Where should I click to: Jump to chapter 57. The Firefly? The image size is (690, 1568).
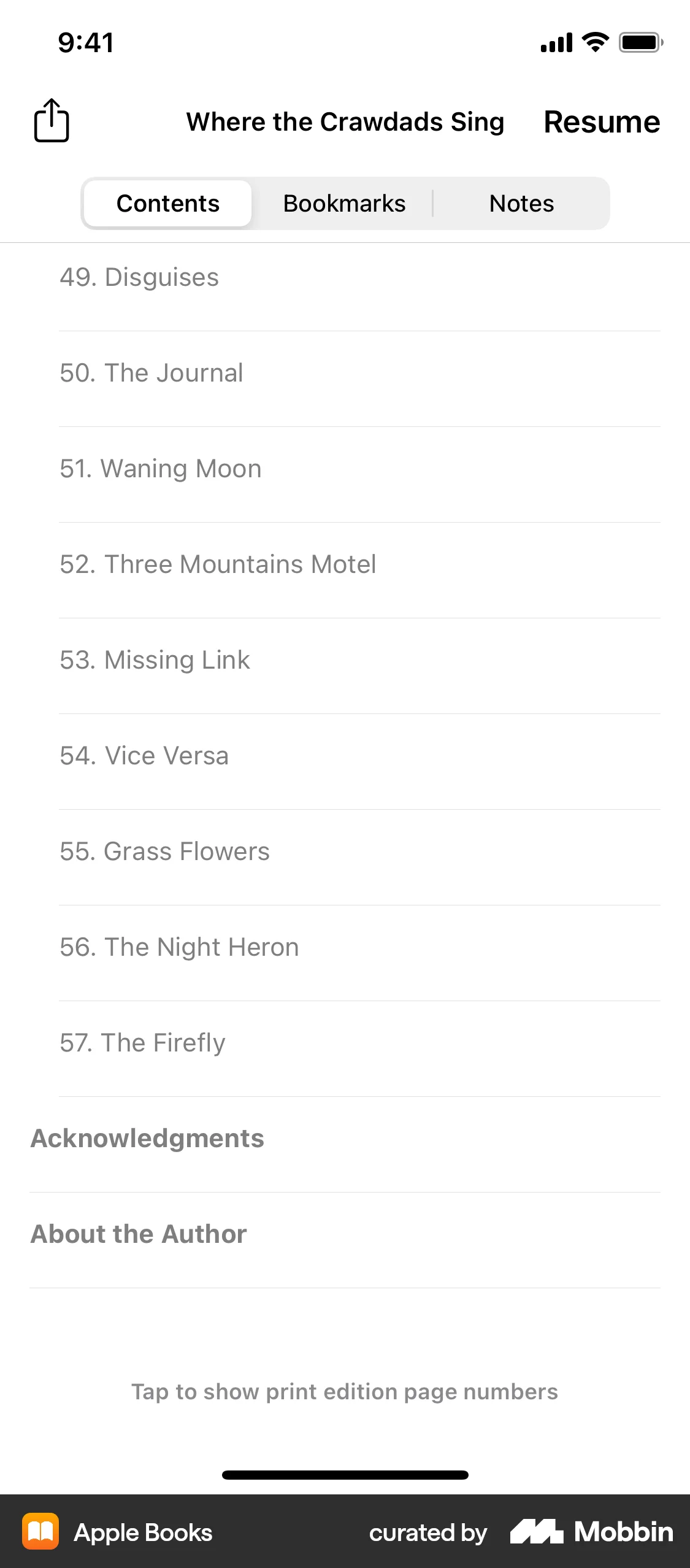(x=142, y=1043)
